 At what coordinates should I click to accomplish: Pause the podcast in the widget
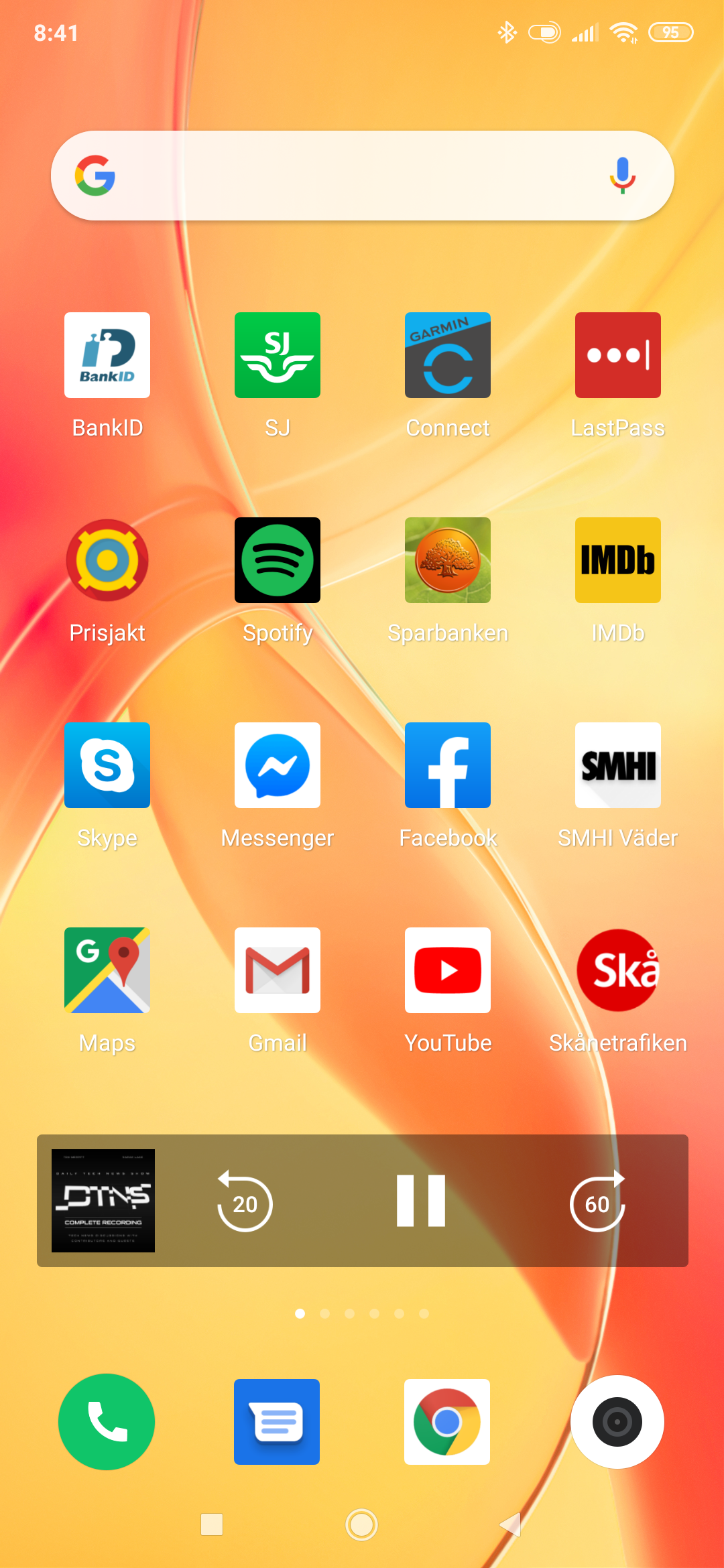[x=421, y=1201]
